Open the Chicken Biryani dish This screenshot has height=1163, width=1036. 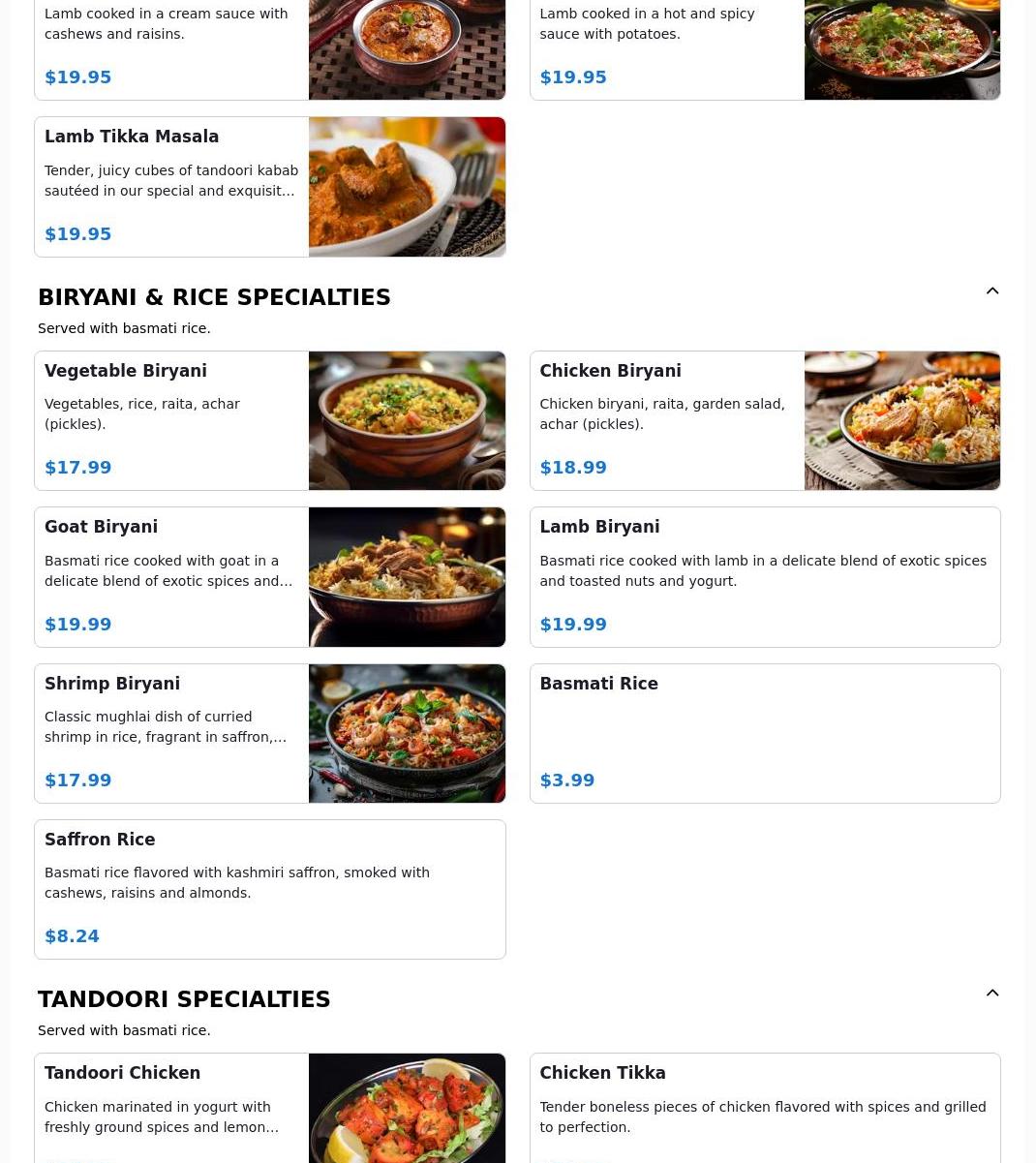764,420
